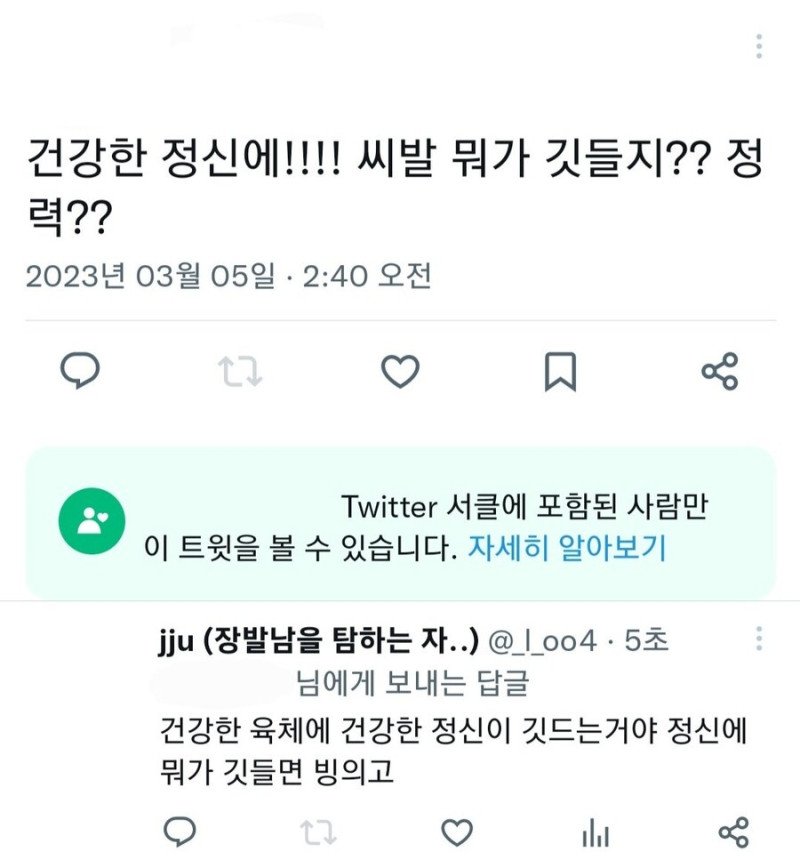Like jju's reply
The width and height of the screenshot is (800, 852).
coord(457,832)
